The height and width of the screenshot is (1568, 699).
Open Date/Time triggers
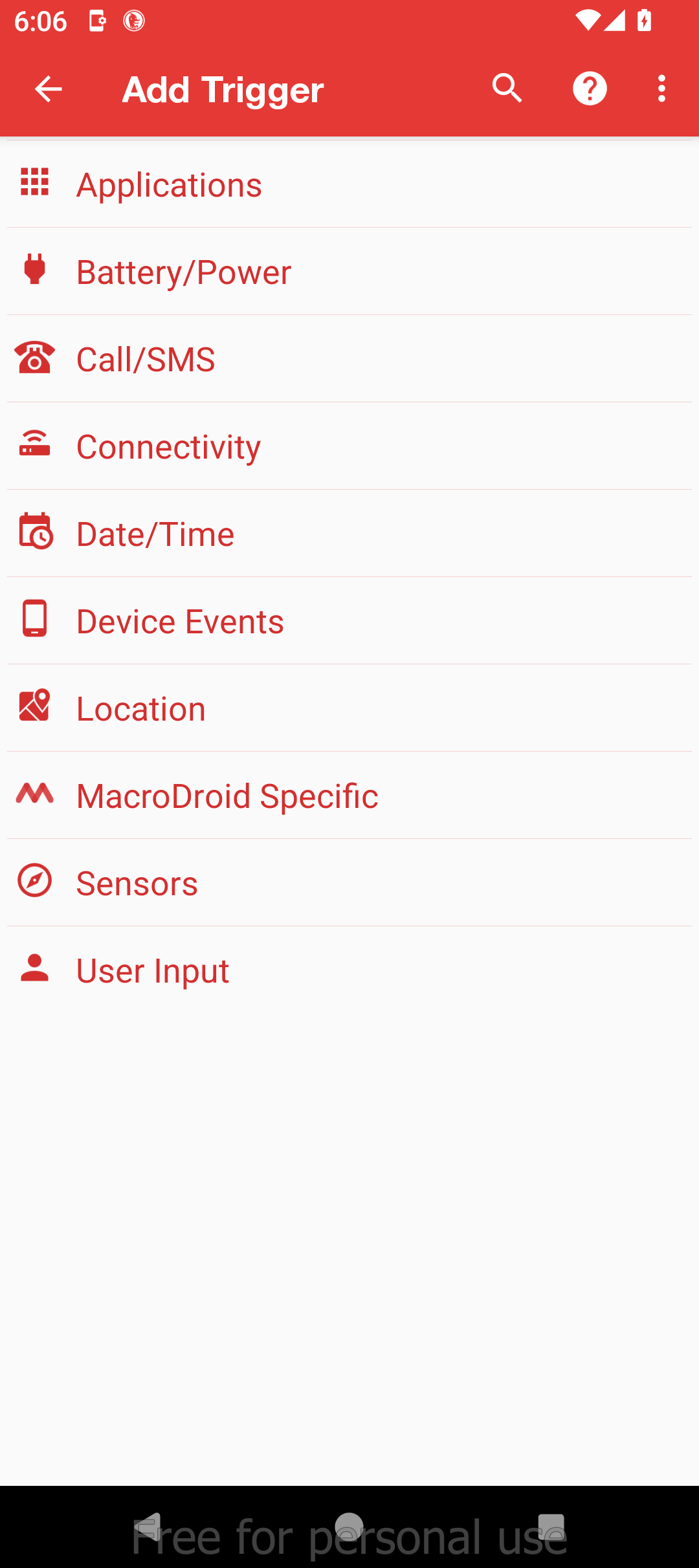point(349,534)
